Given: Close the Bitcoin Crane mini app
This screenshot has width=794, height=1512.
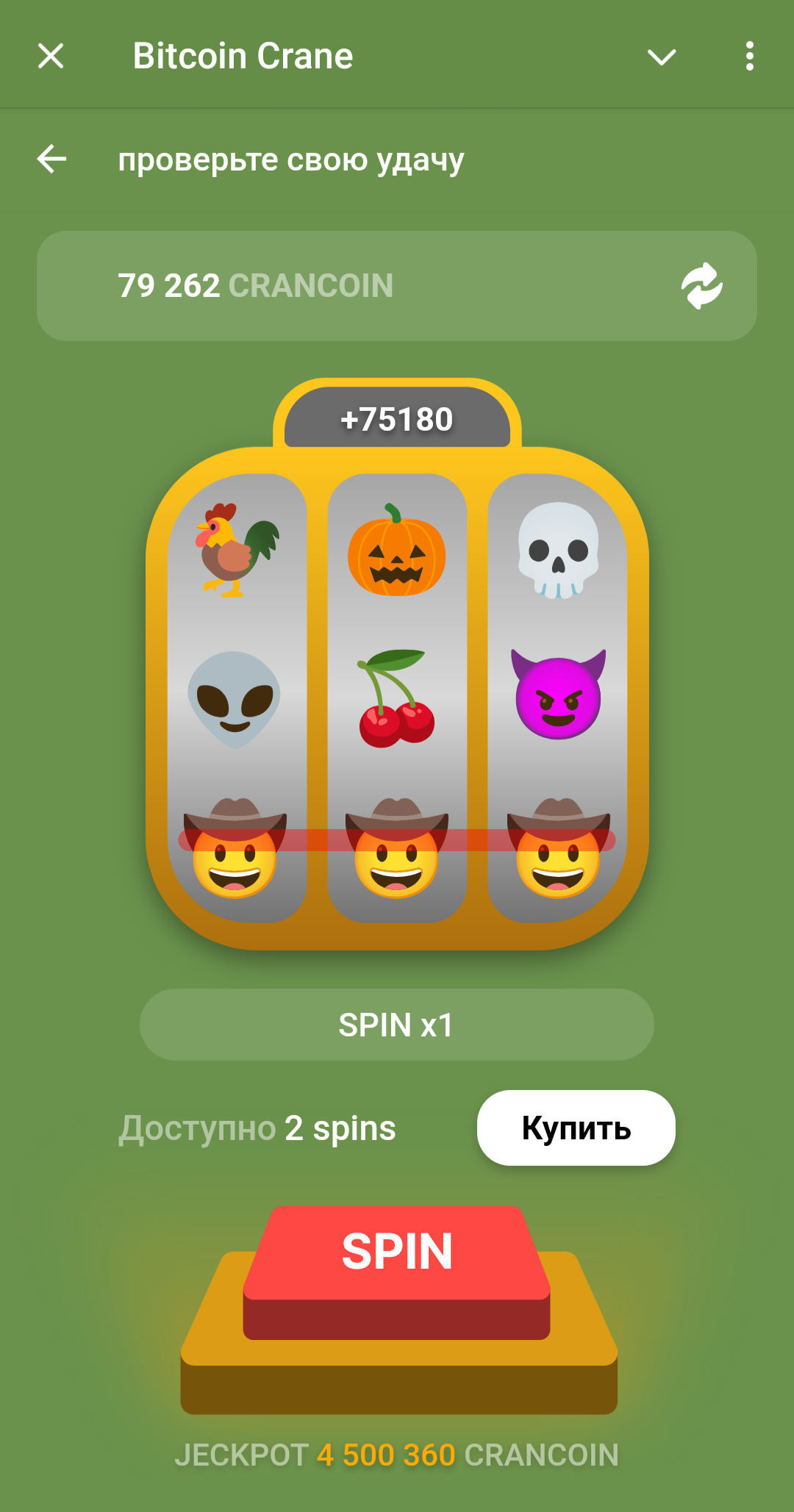Looking at the screenshot, I should coord(51,56).
